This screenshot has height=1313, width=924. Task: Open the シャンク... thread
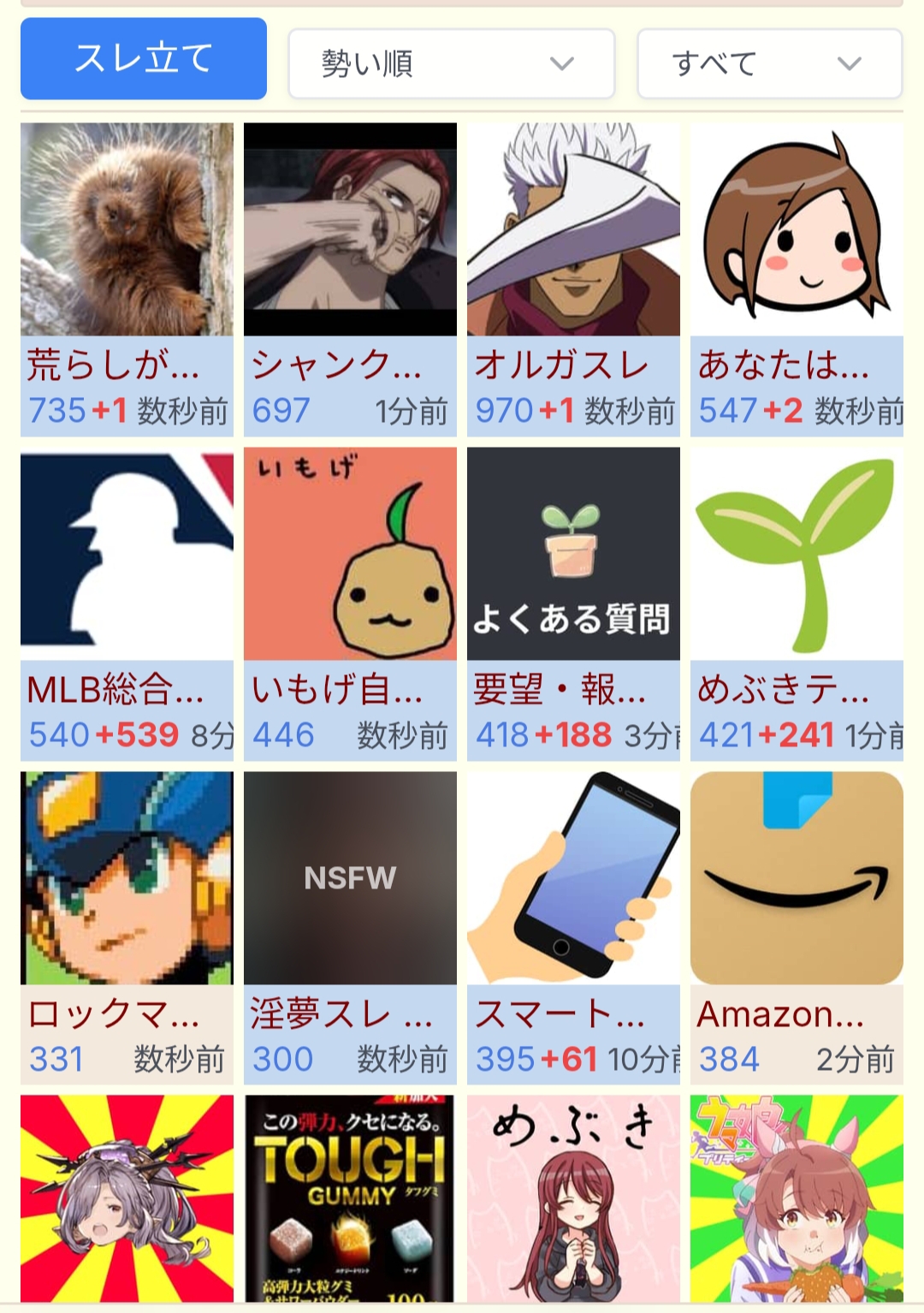[x=350, y=279]
